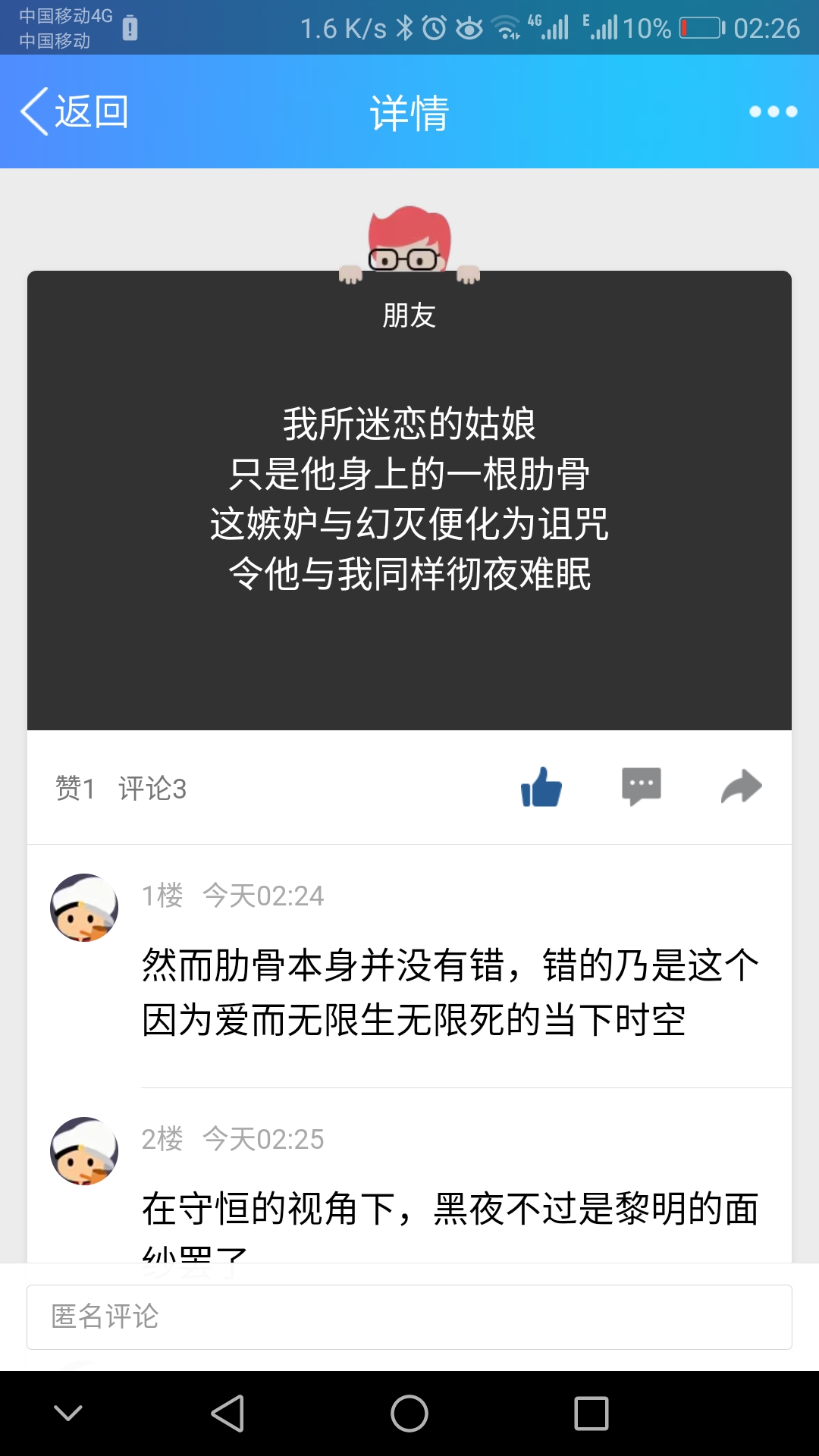
Task: Tap the 匿名评论 comment input field
Action: click(x=409, y=1317)
